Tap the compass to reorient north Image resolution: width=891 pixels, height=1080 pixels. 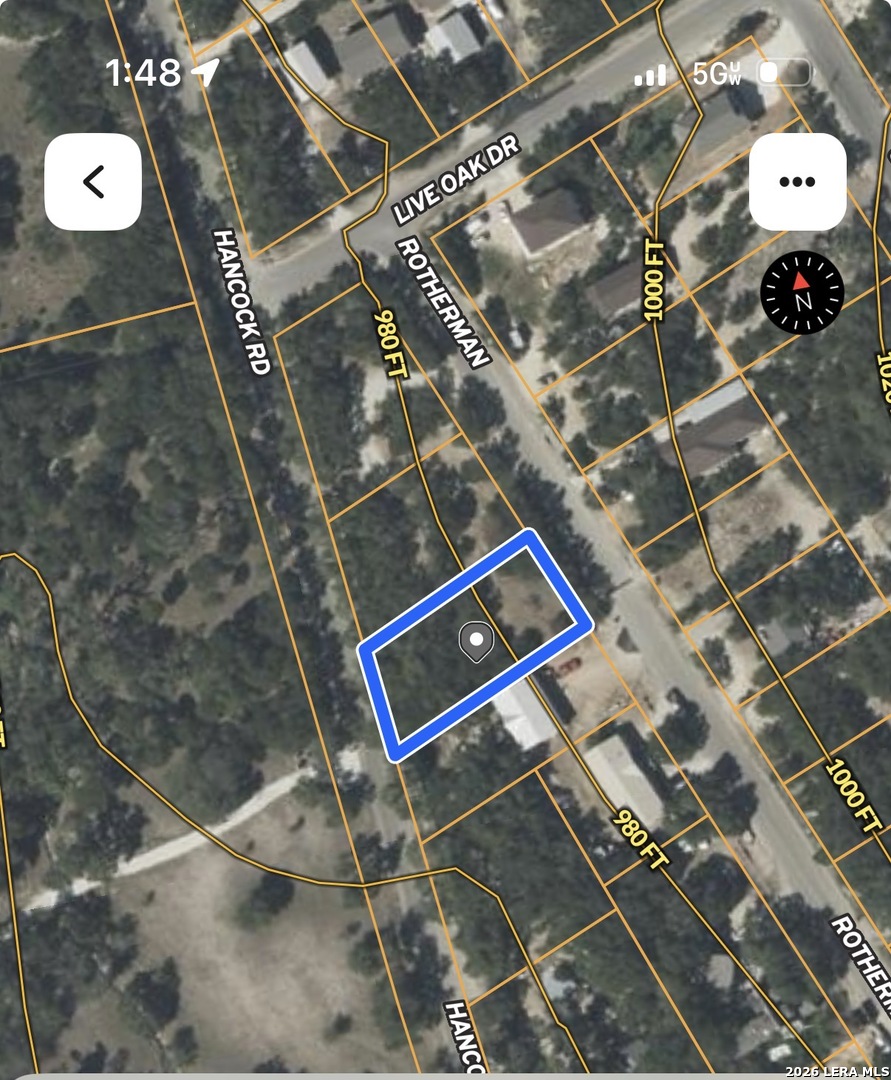[802, 292]
